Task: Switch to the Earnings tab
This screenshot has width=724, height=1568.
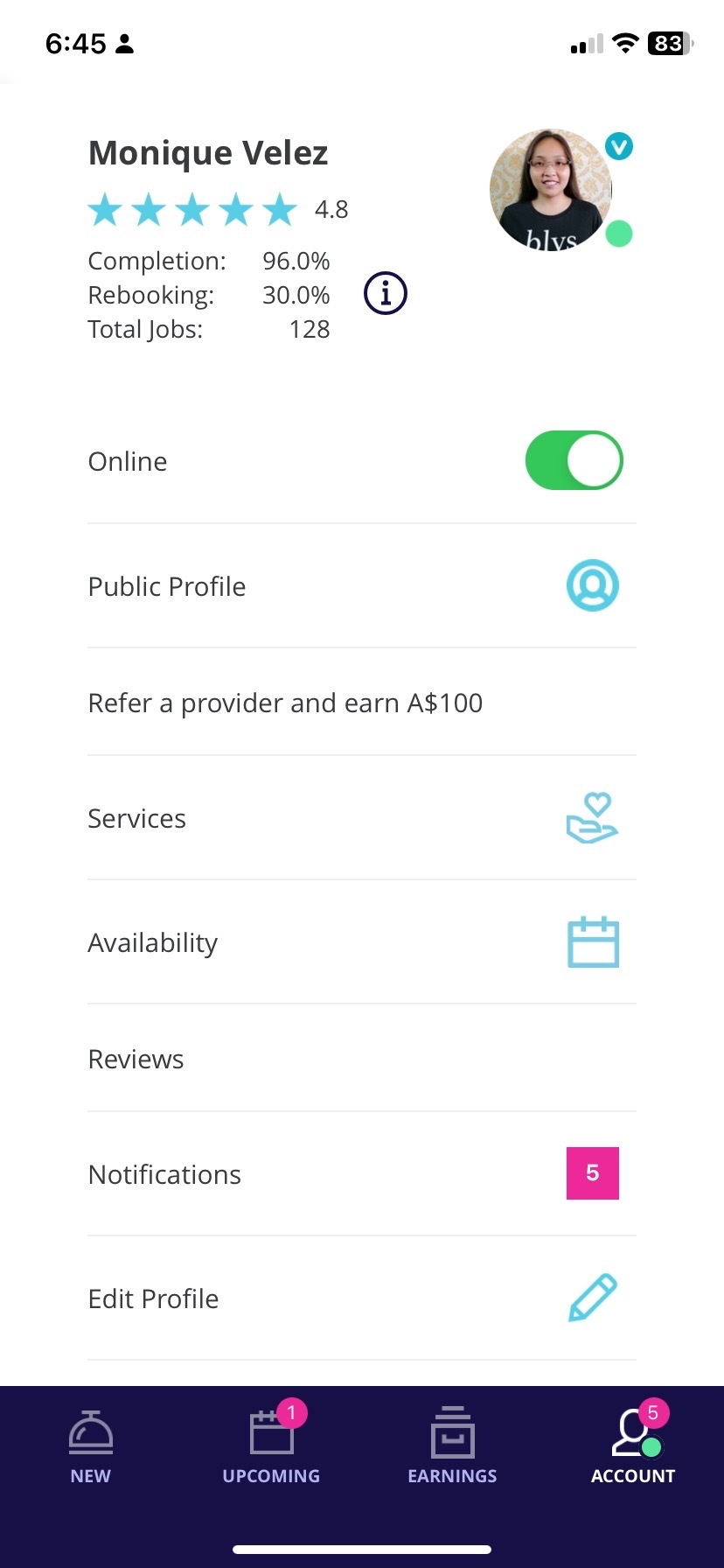Action: 452,1447
